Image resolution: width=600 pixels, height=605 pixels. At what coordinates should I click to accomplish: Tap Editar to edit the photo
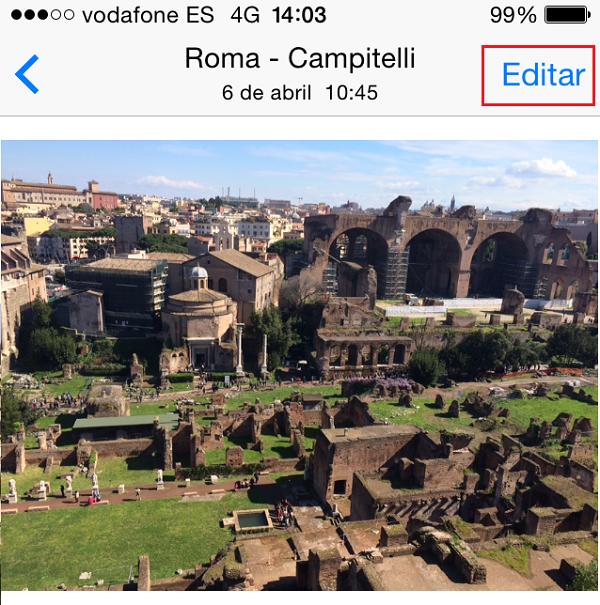tap(542, 75)
